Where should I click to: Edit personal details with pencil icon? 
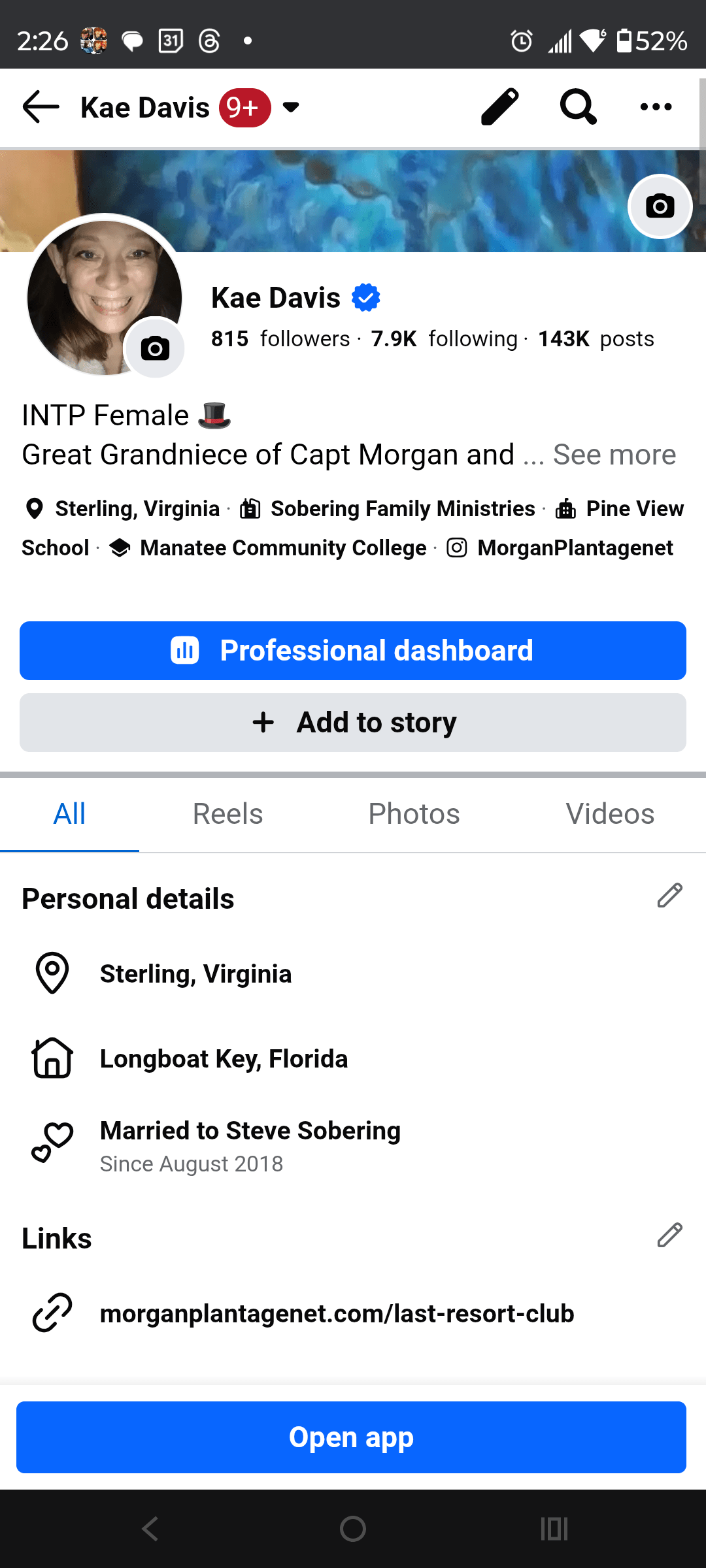(x=669, y=896)
